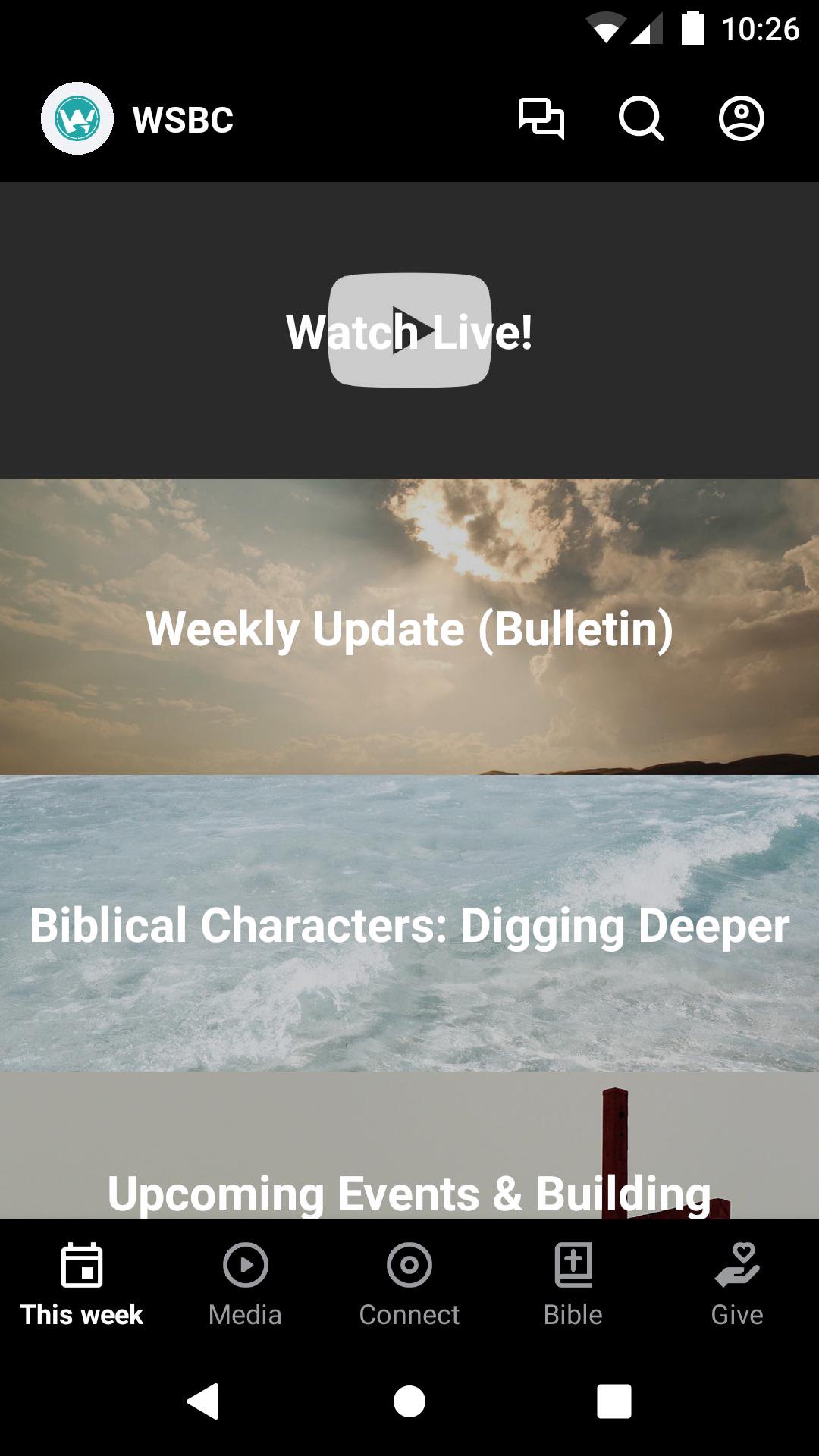Switch to the Bible tab

click(573, 1283)
